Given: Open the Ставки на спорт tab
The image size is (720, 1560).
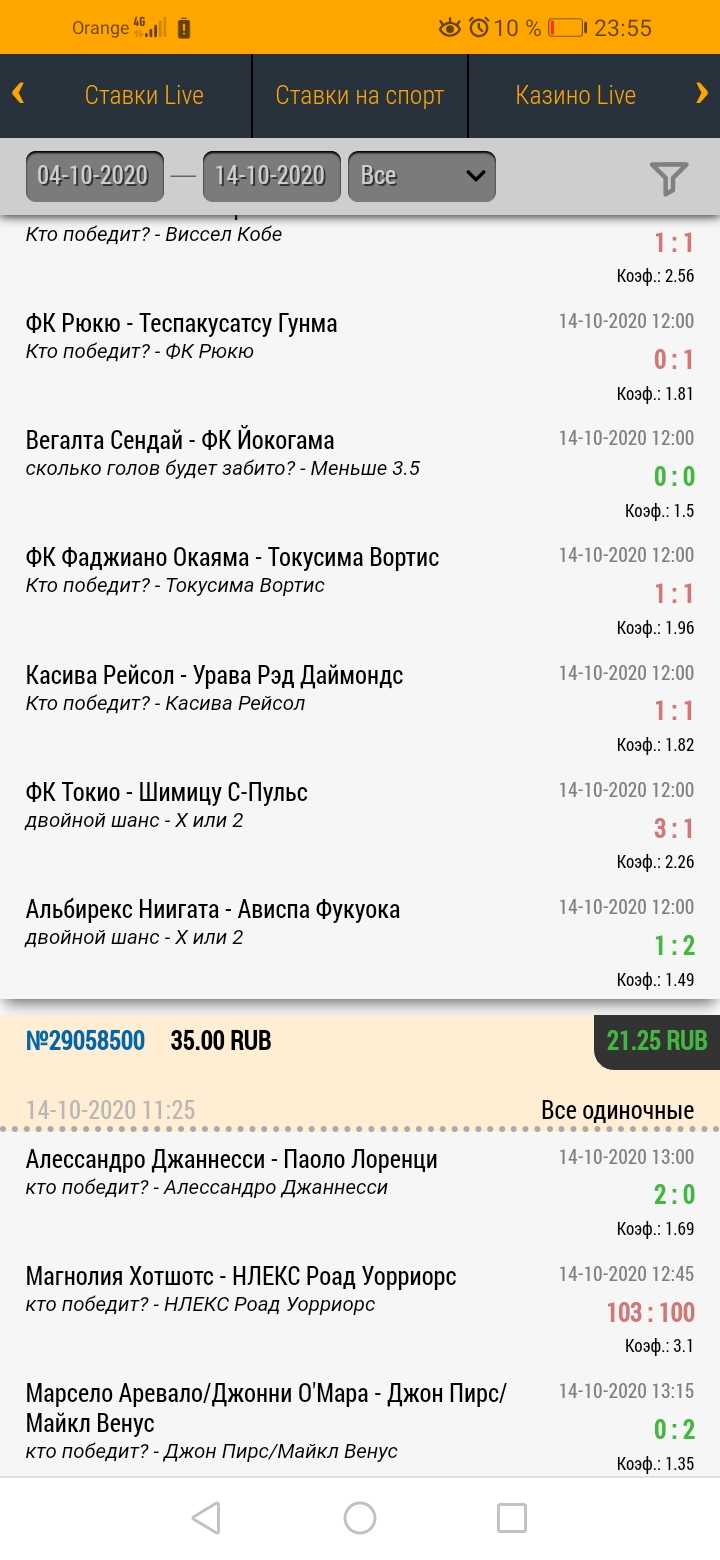Looking at the screenshot, I should [x=360, y=95].
